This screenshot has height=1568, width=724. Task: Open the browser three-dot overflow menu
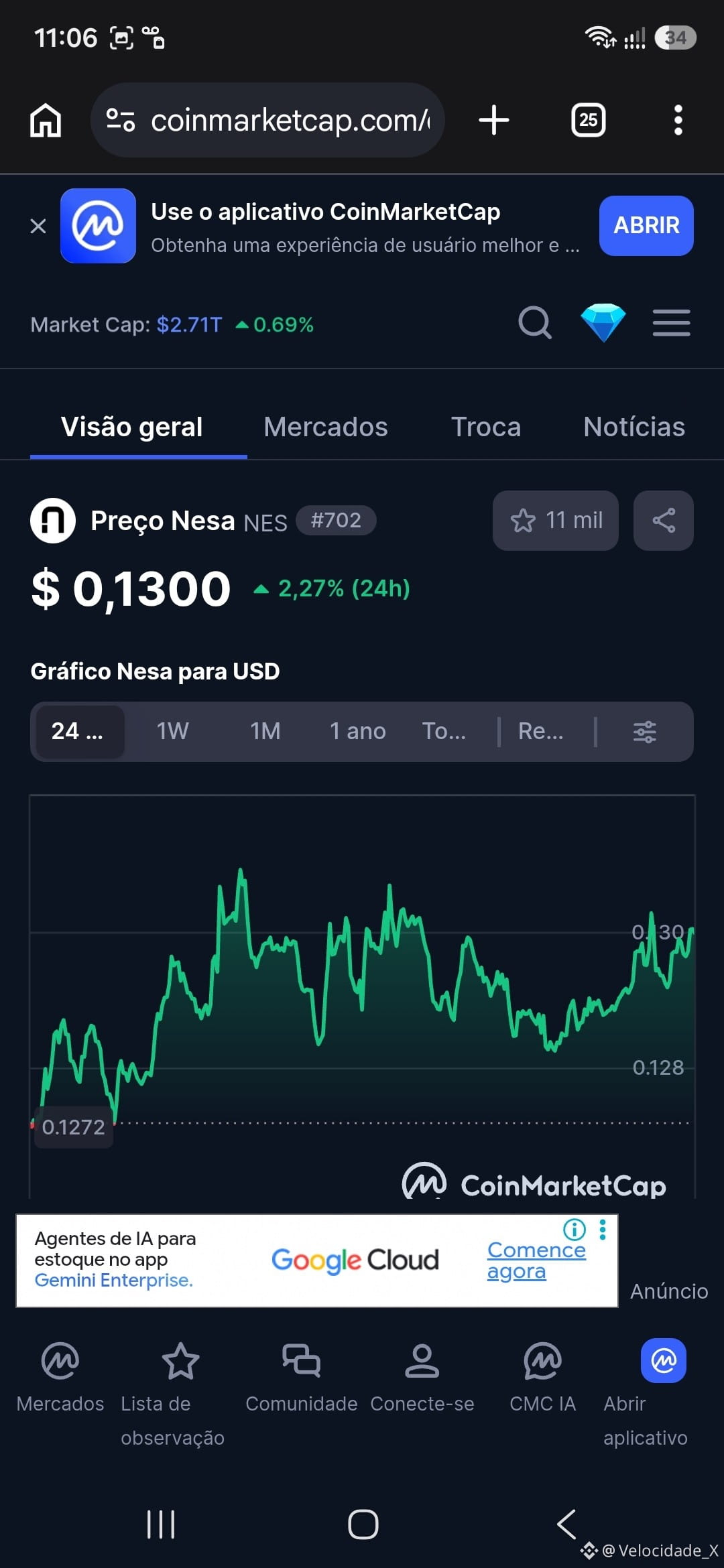click(x=678, y=120)
